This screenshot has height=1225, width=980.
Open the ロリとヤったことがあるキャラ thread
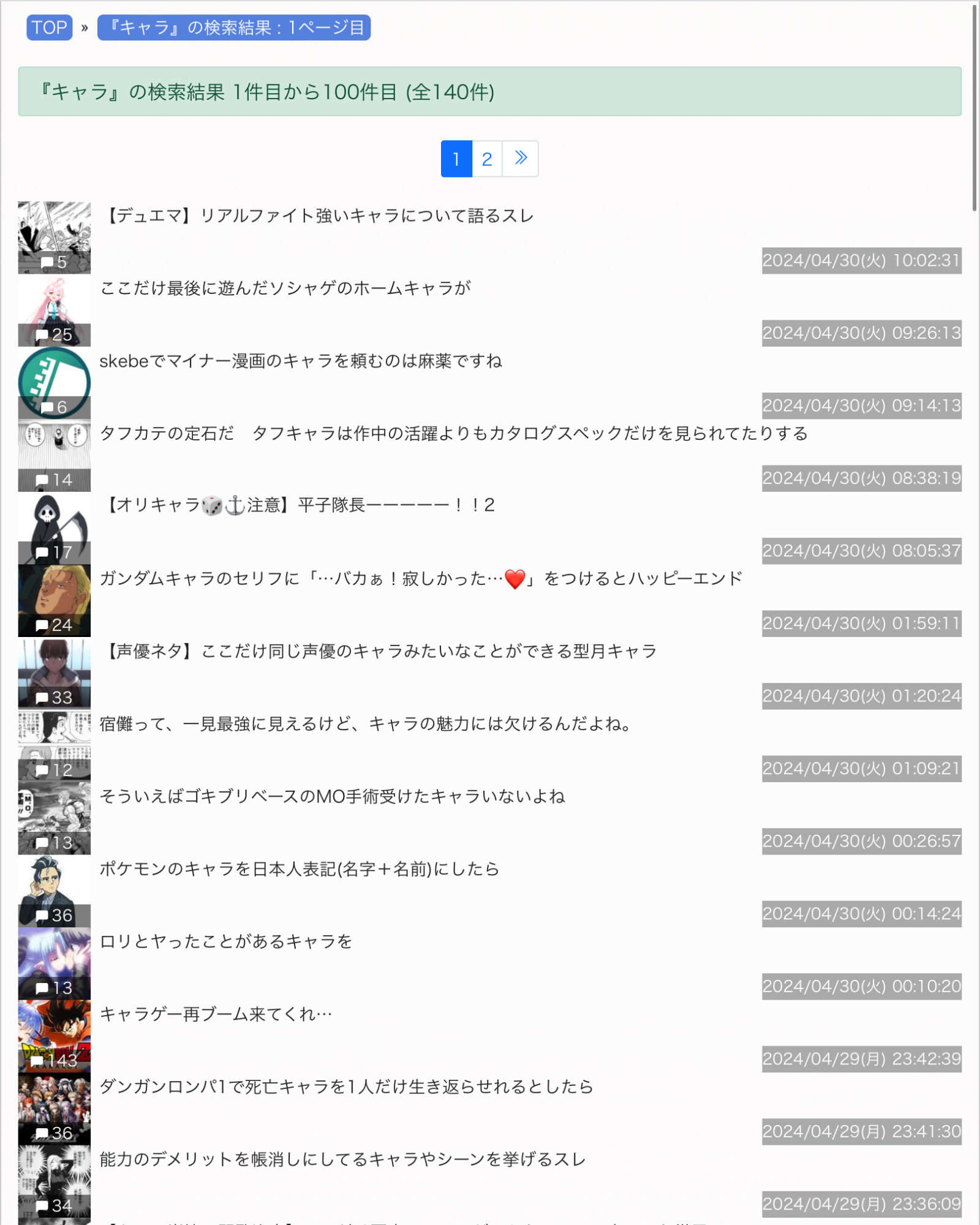[x=226, y=941]
